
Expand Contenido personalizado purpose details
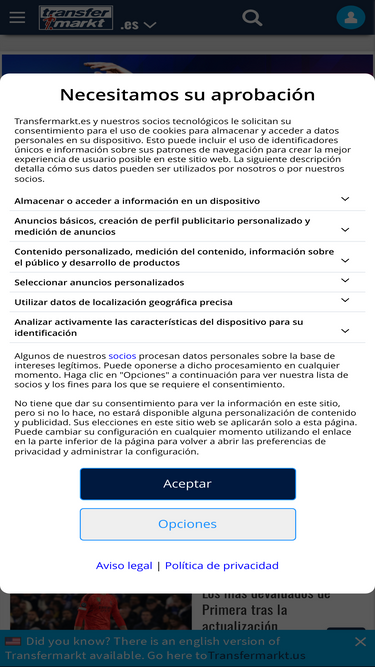(188, 257)
